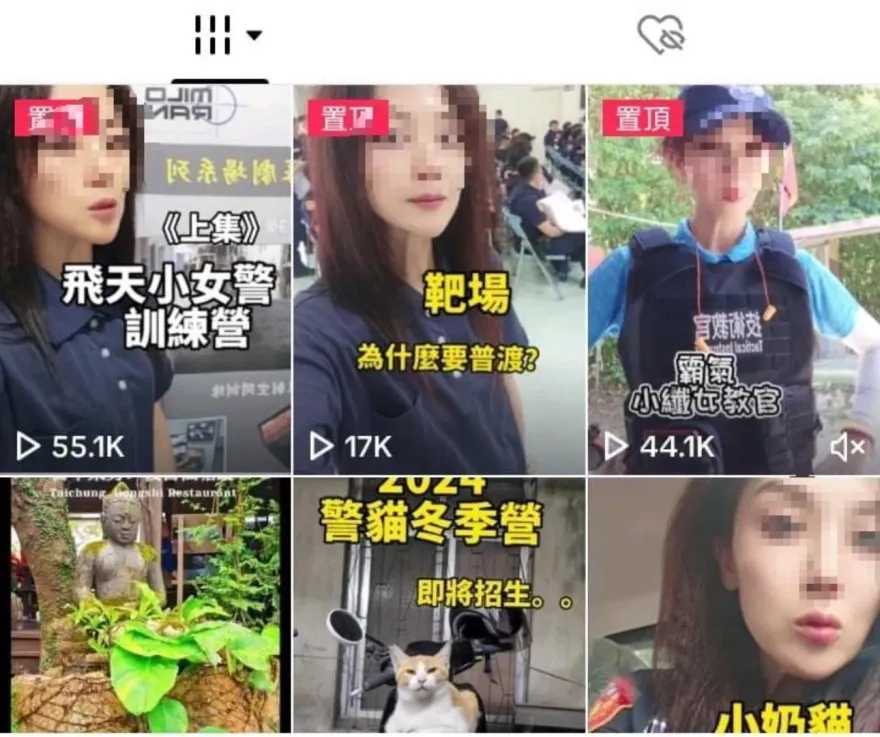Open the 靶場 為什麼要普渡 video
This screenshot has height=737, width=880.
coord(439,280)
